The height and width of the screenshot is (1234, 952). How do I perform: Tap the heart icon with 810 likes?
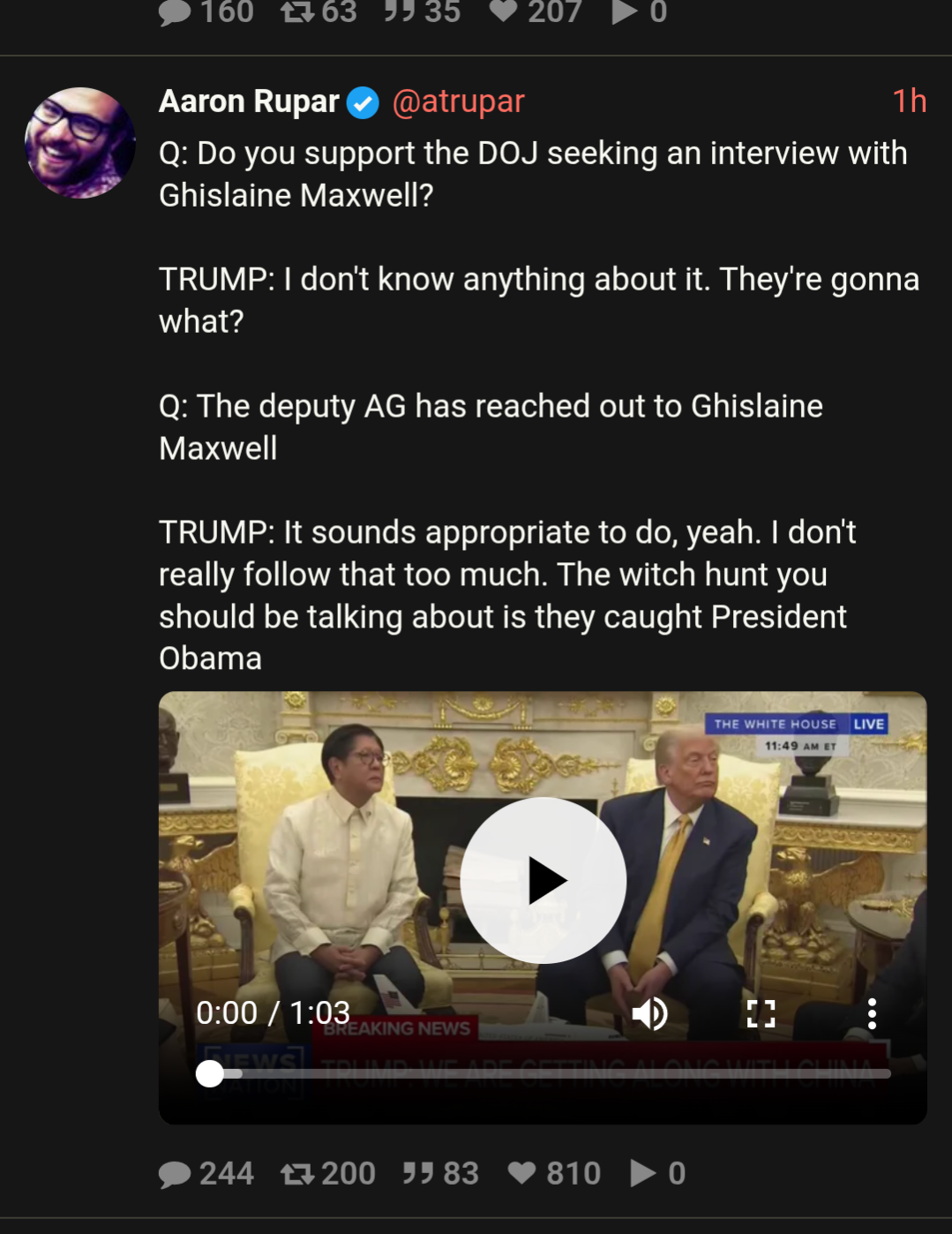pyautogui.click(x=522, y=1173)
